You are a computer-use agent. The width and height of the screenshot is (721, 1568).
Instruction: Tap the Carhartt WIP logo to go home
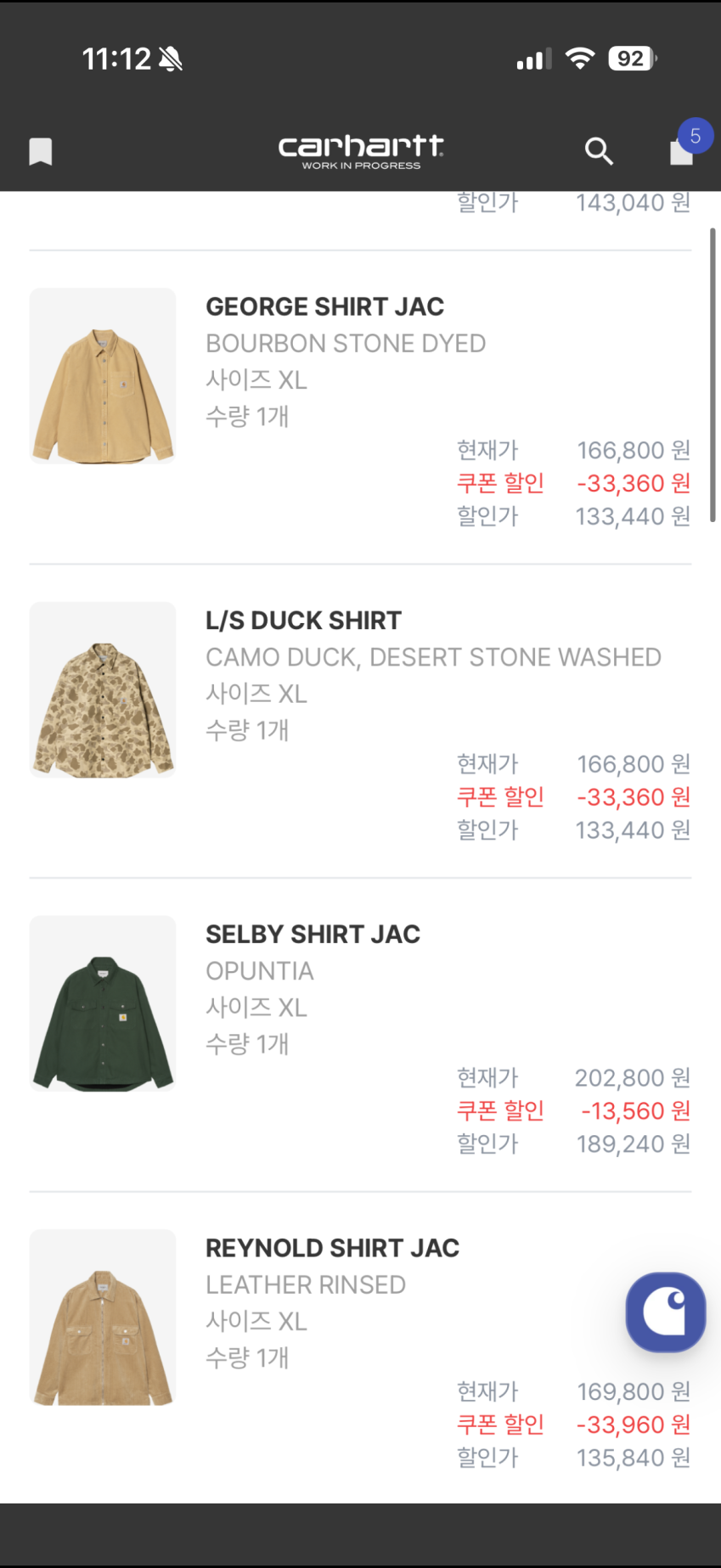(x=361, y=151)
